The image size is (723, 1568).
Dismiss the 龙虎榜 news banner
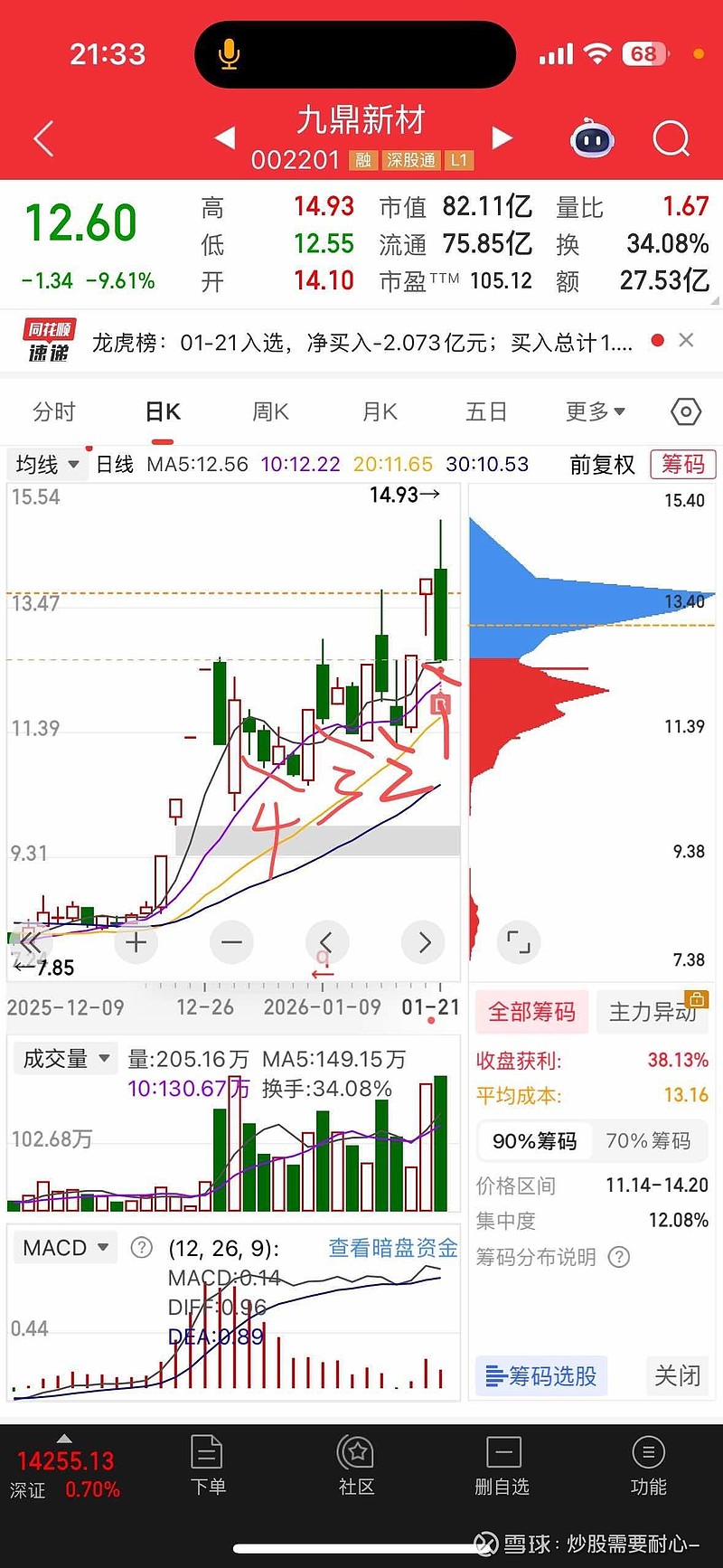click(x=686, y=340)
